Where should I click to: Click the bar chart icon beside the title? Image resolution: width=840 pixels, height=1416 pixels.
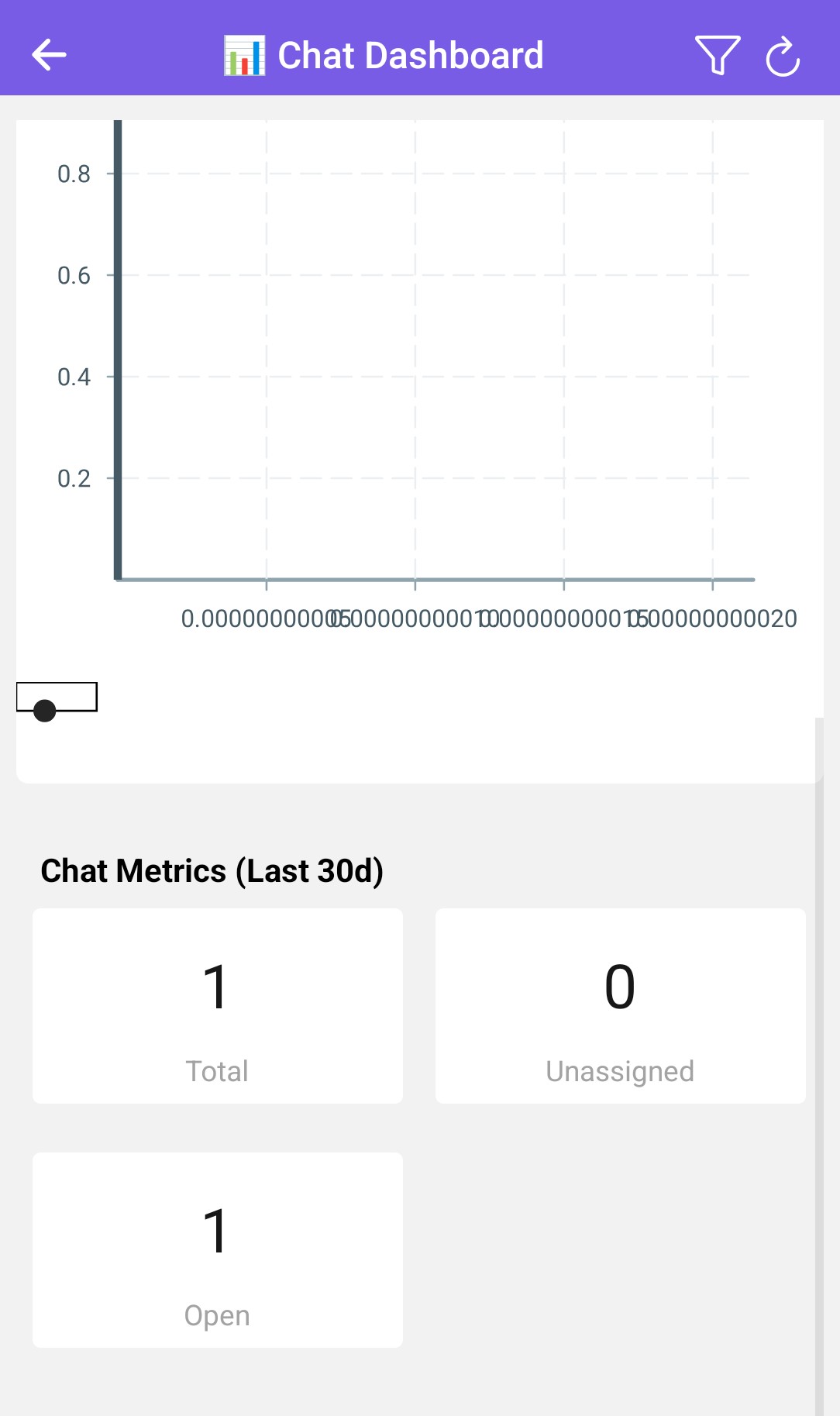[245, 54]
